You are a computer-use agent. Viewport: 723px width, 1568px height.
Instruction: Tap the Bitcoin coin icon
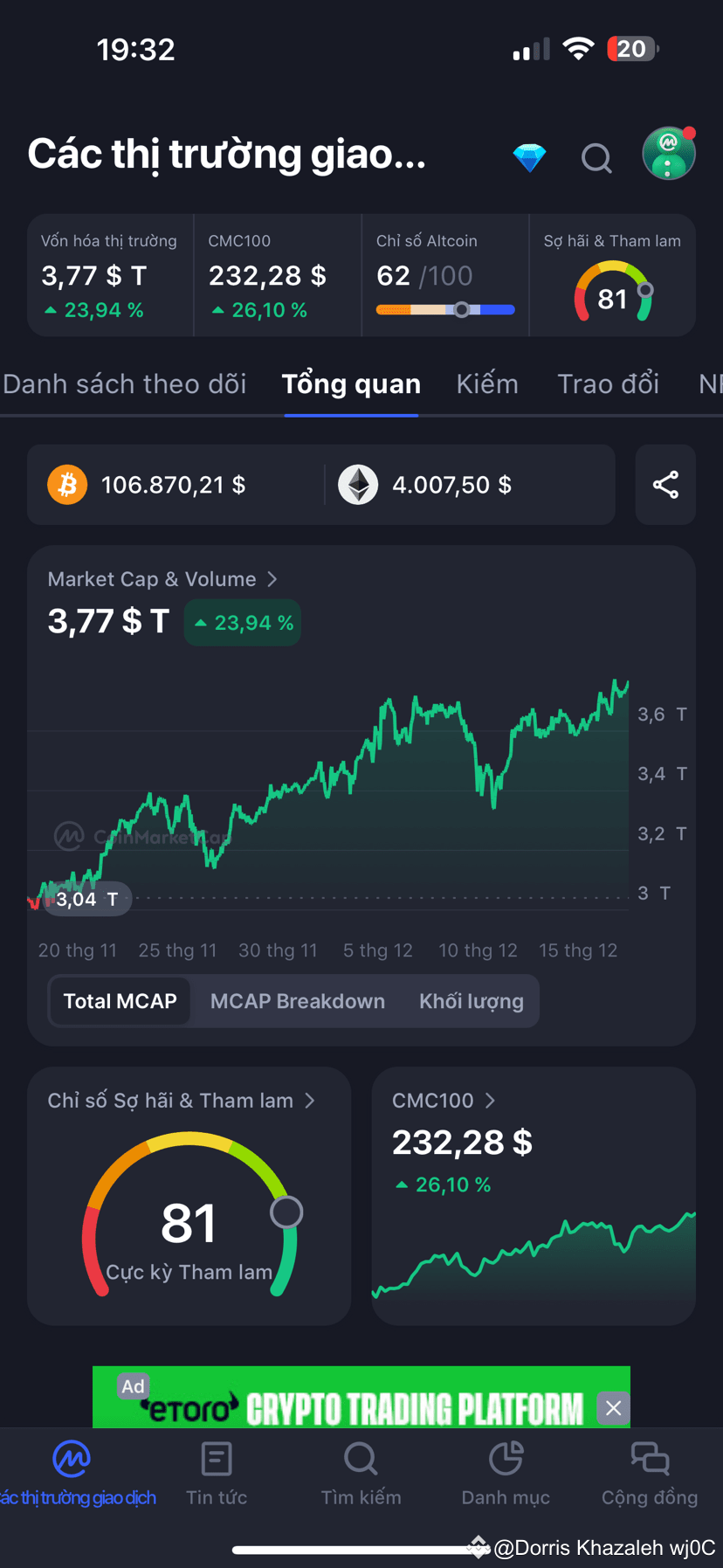pos(67,485)
